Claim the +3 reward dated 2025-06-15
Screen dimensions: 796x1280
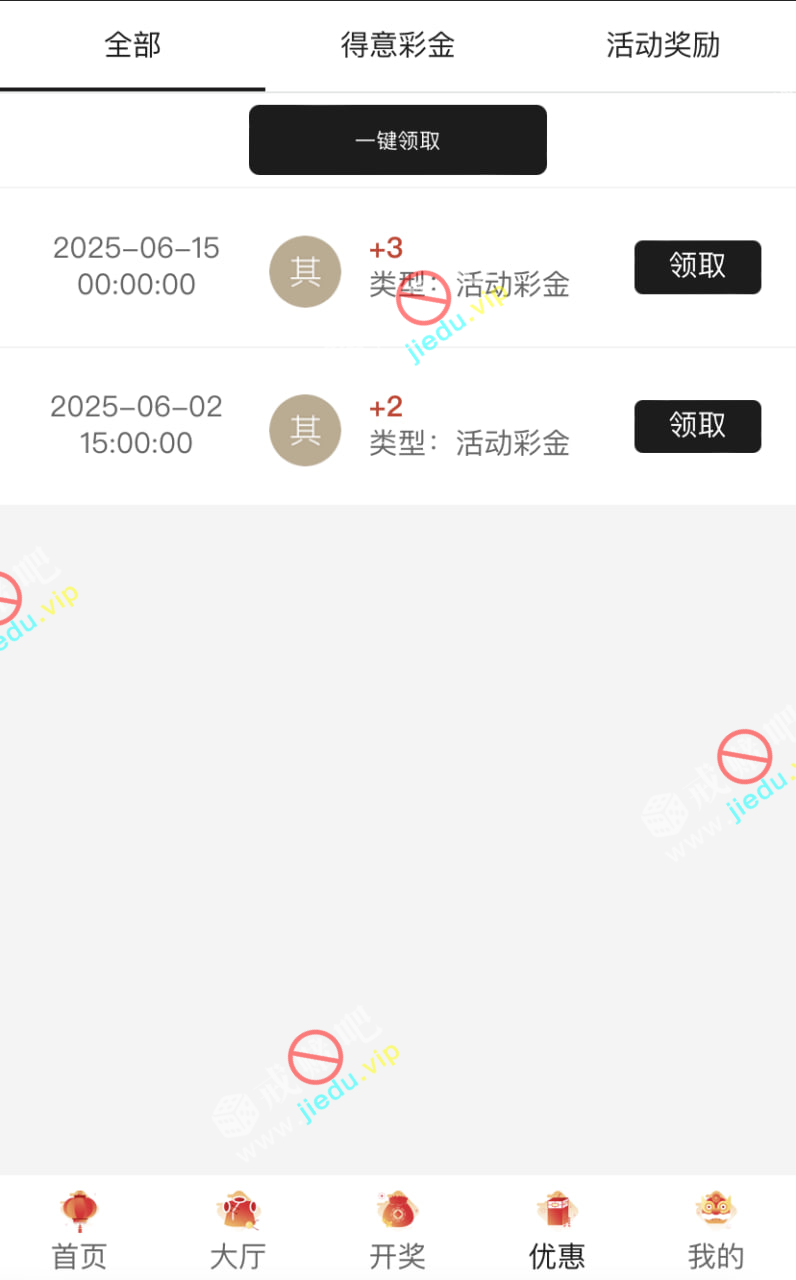coord(697,267)
